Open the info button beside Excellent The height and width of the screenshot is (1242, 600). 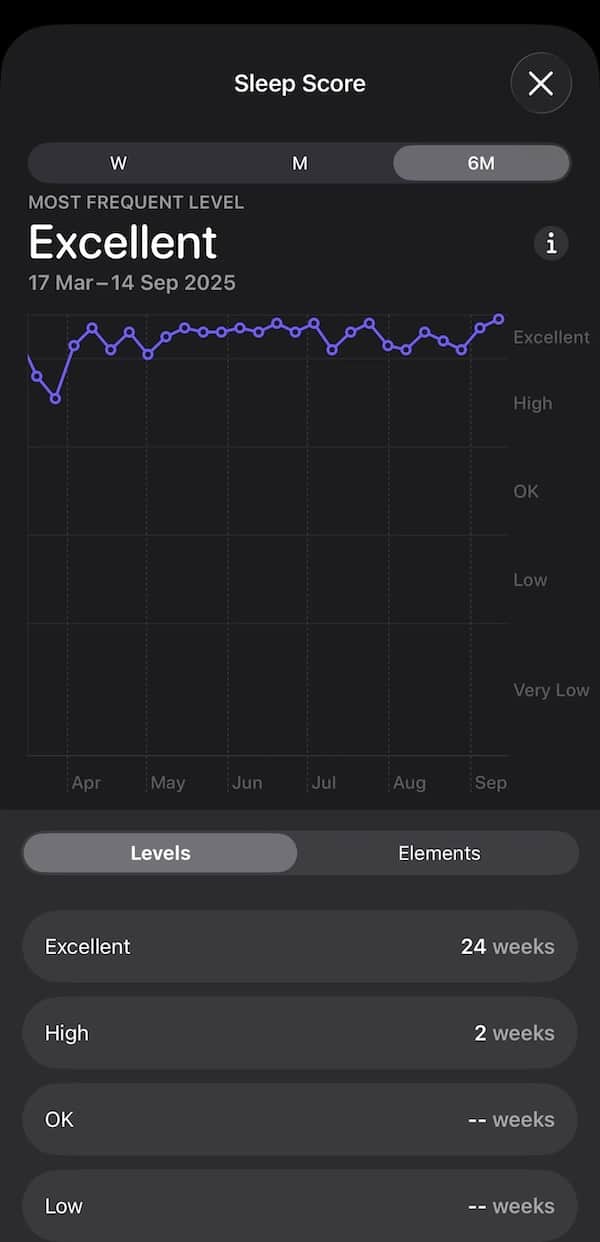(x=551, y=243)
